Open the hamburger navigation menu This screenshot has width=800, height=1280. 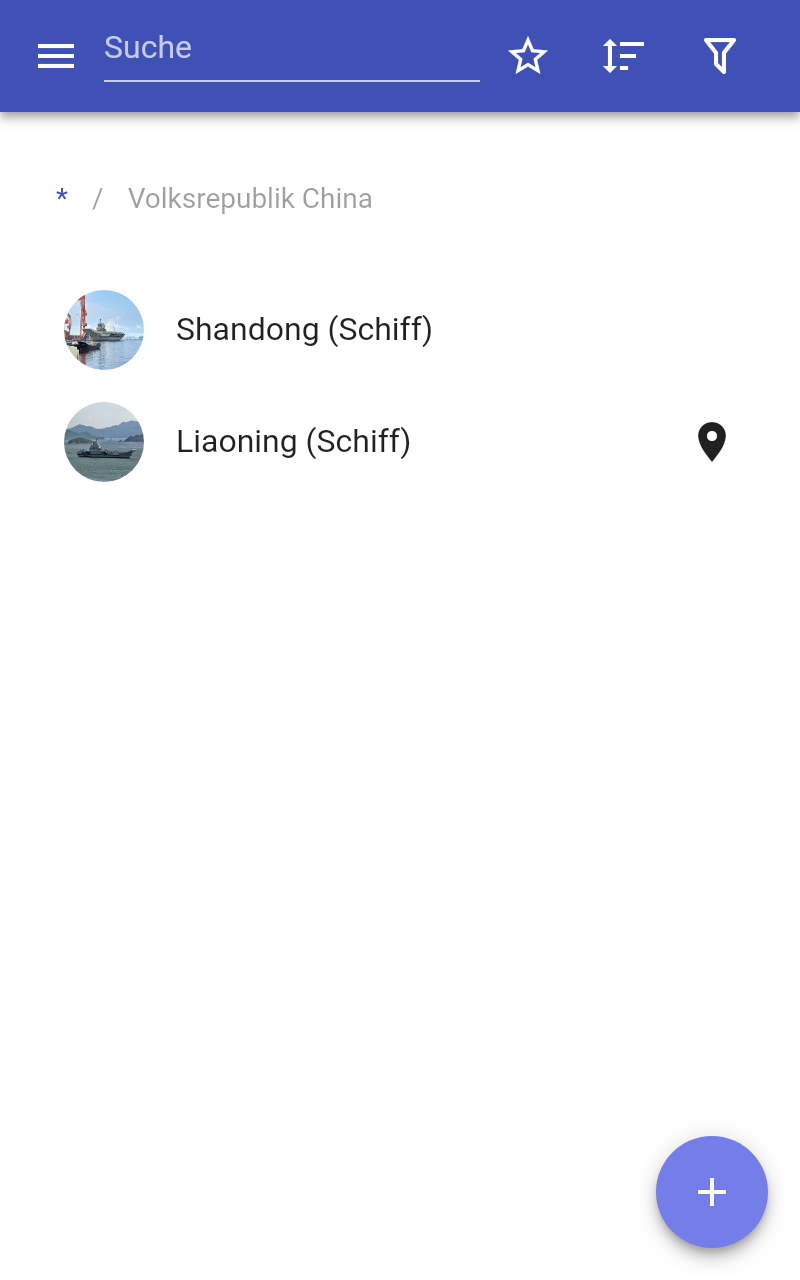pos(56,56)
